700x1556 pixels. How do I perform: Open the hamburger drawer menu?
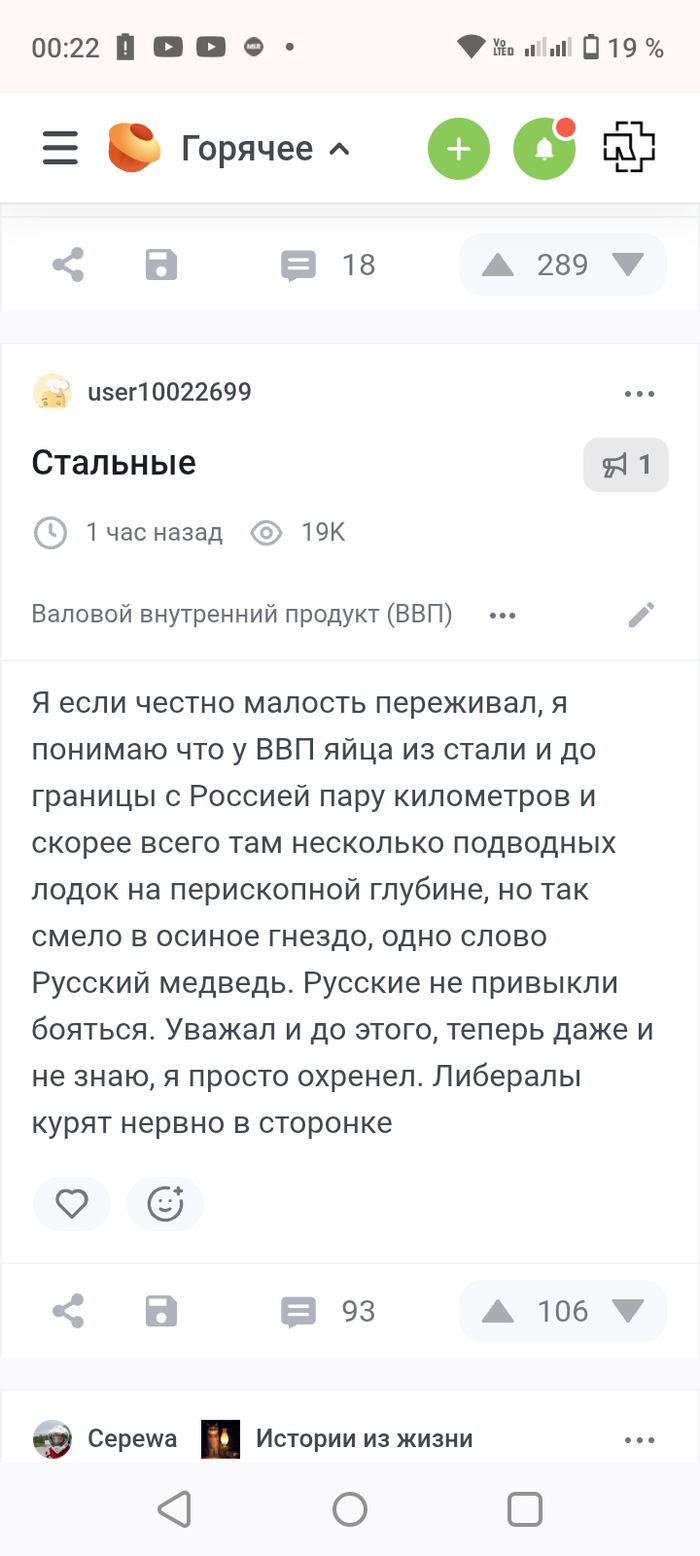(x=60, y=149)
